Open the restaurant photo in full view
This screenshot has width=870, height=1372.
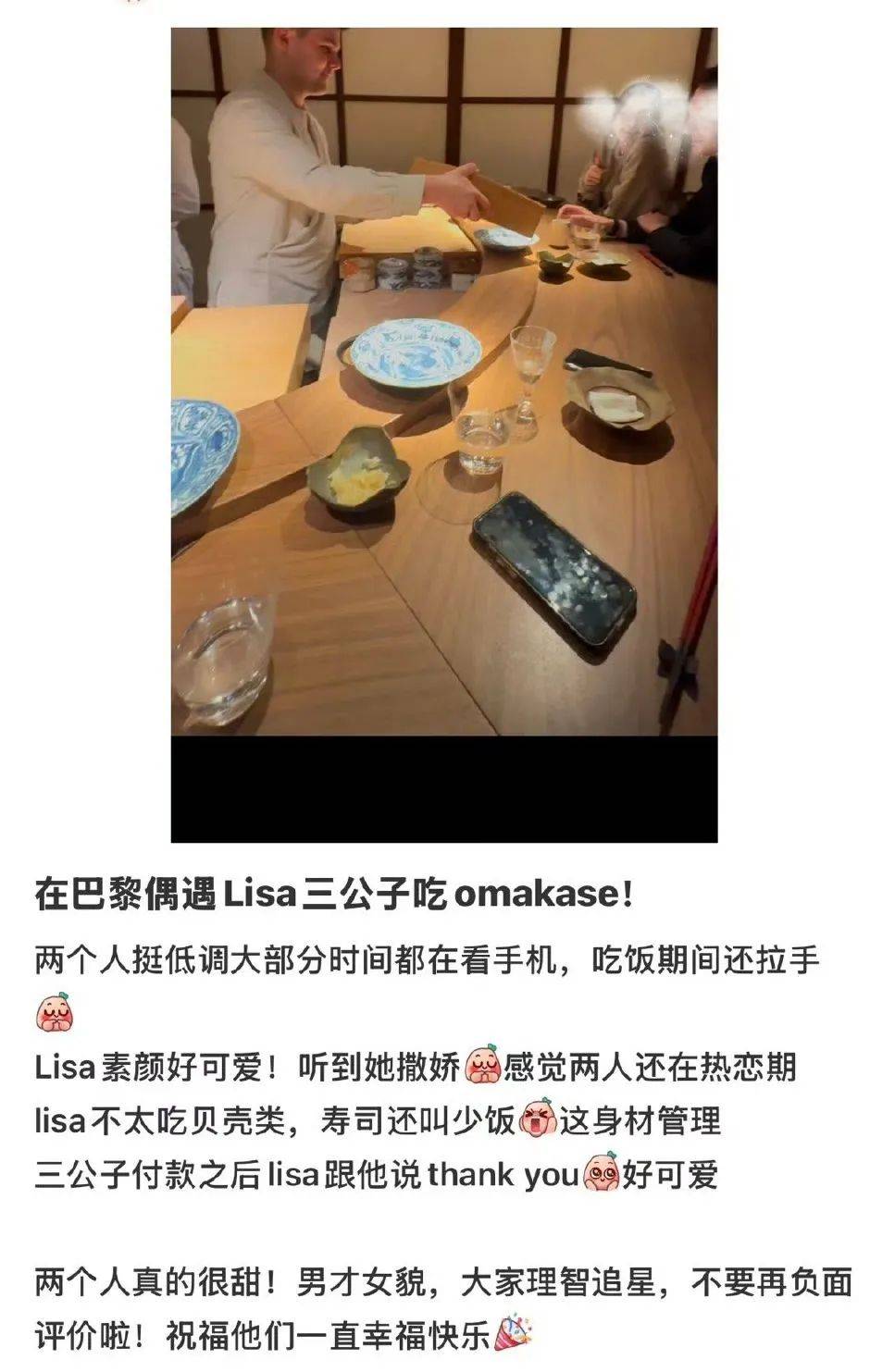tap(444, 389)
